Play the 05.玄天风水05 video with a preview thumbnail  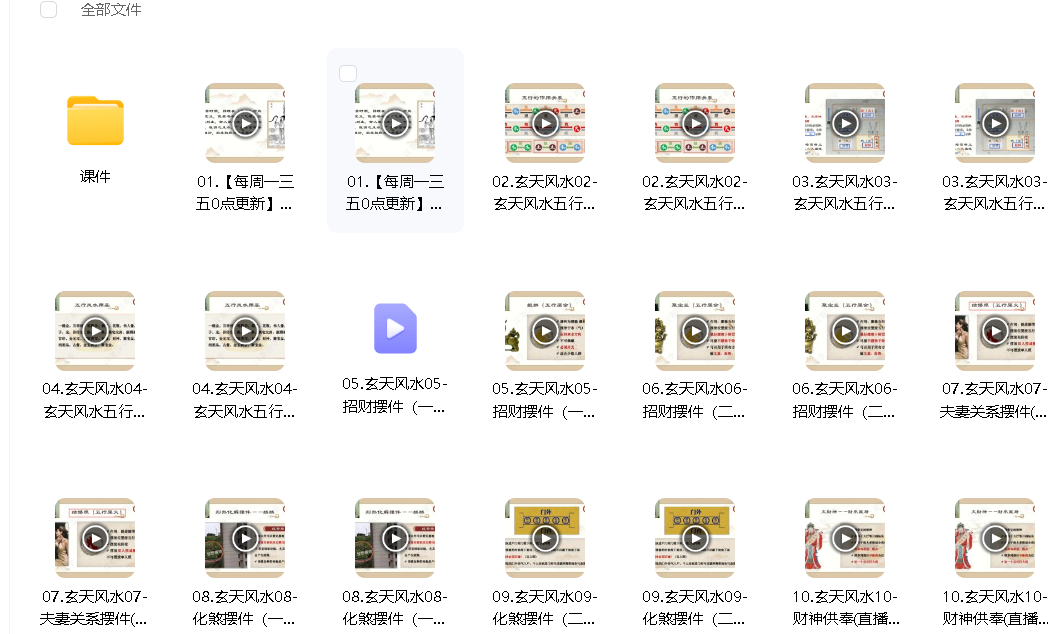coord(545,330)
